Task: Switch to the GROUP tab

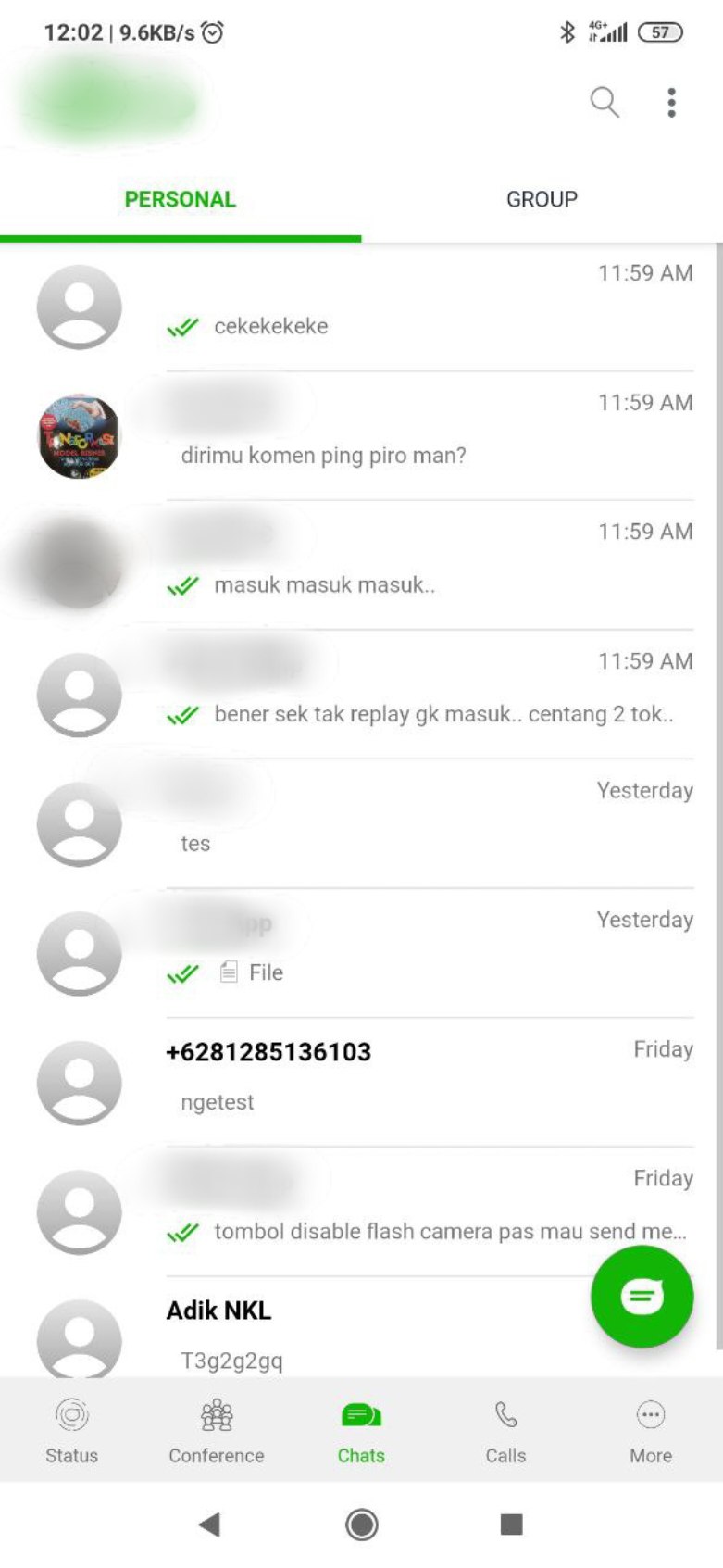Action: [542, 199]
